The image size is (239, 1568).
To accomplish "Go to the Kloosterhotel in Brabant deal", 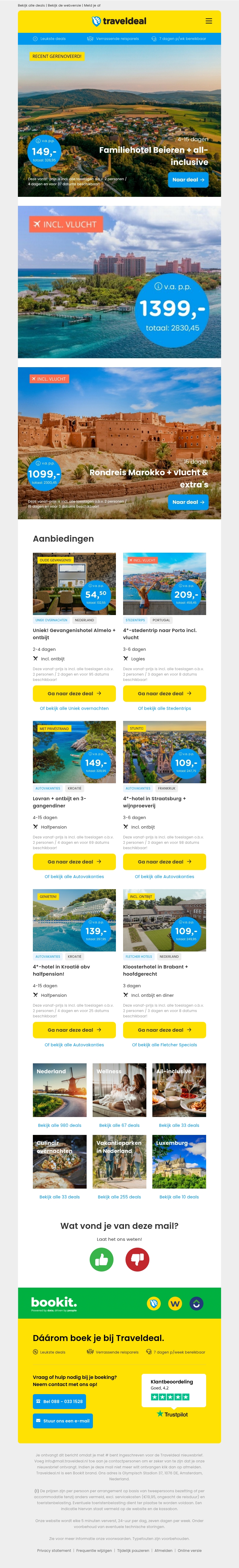I will (164, 1030).
